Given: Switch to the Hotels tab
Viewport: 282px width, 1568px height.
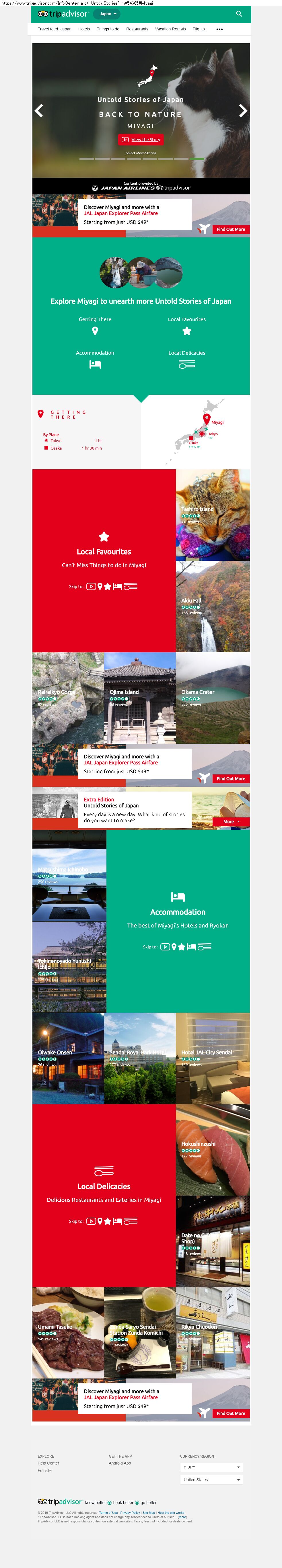Looking at the screenshot, I should pos(84,29).
